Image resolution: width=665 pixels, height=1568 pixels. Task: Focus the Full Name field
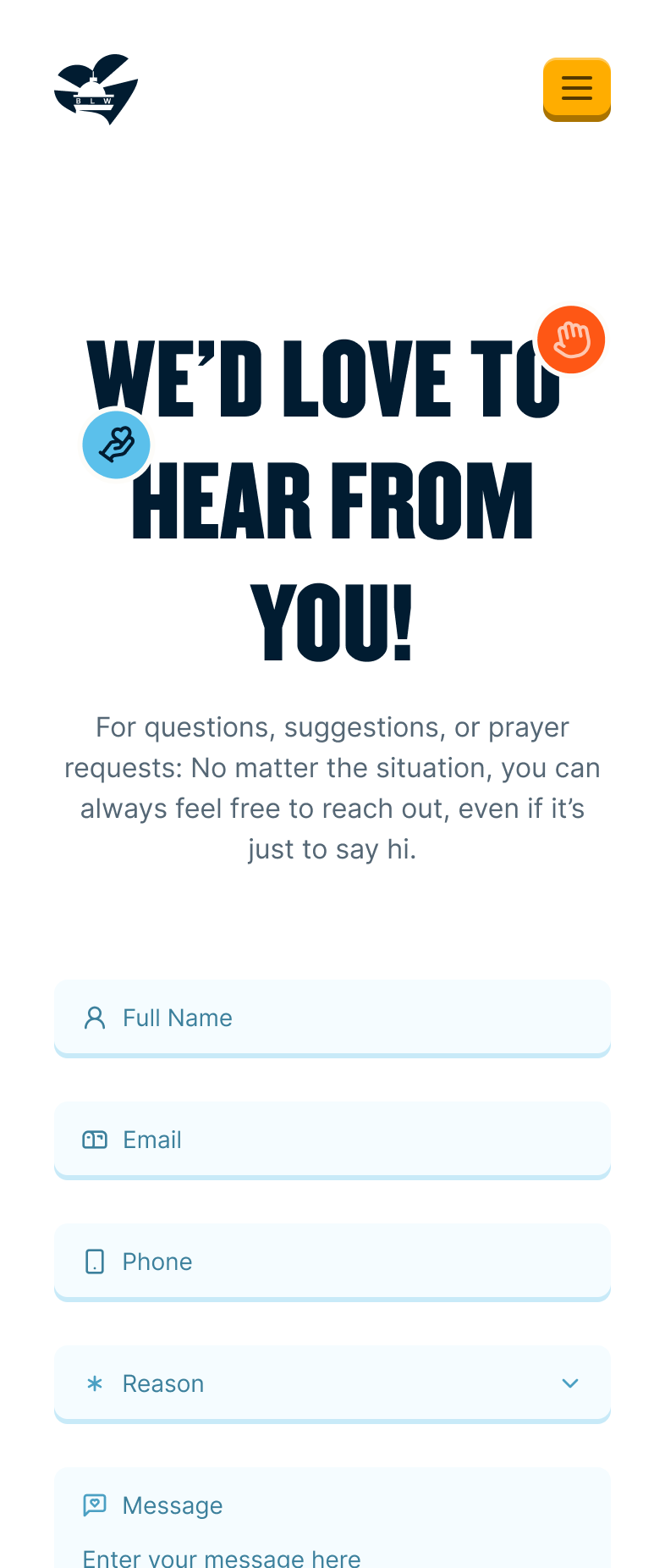332,1018
